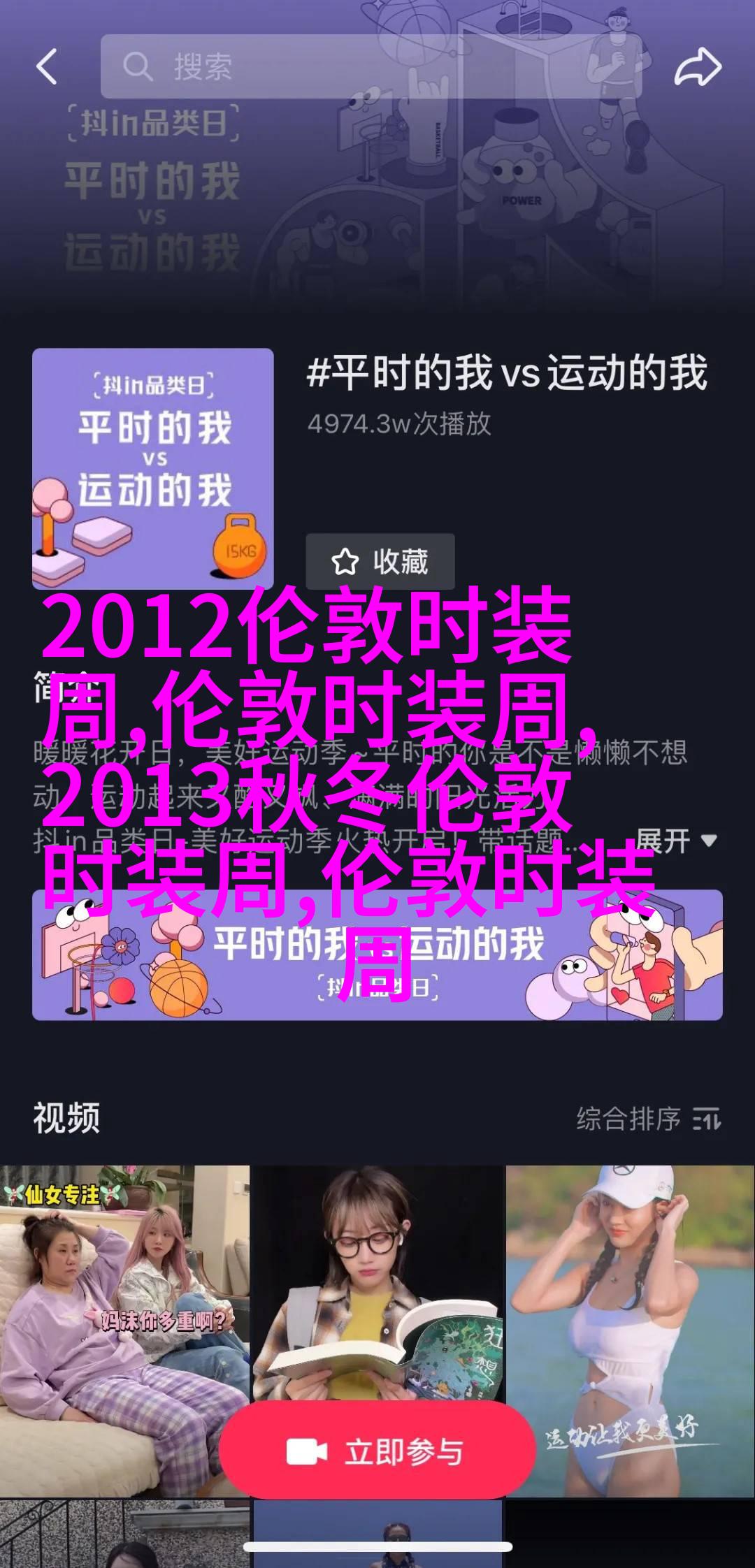Image resolution: width=755 pixels, height=1568 pixels.
Task: Tap the search box at the top
Action: click(371, 67)
